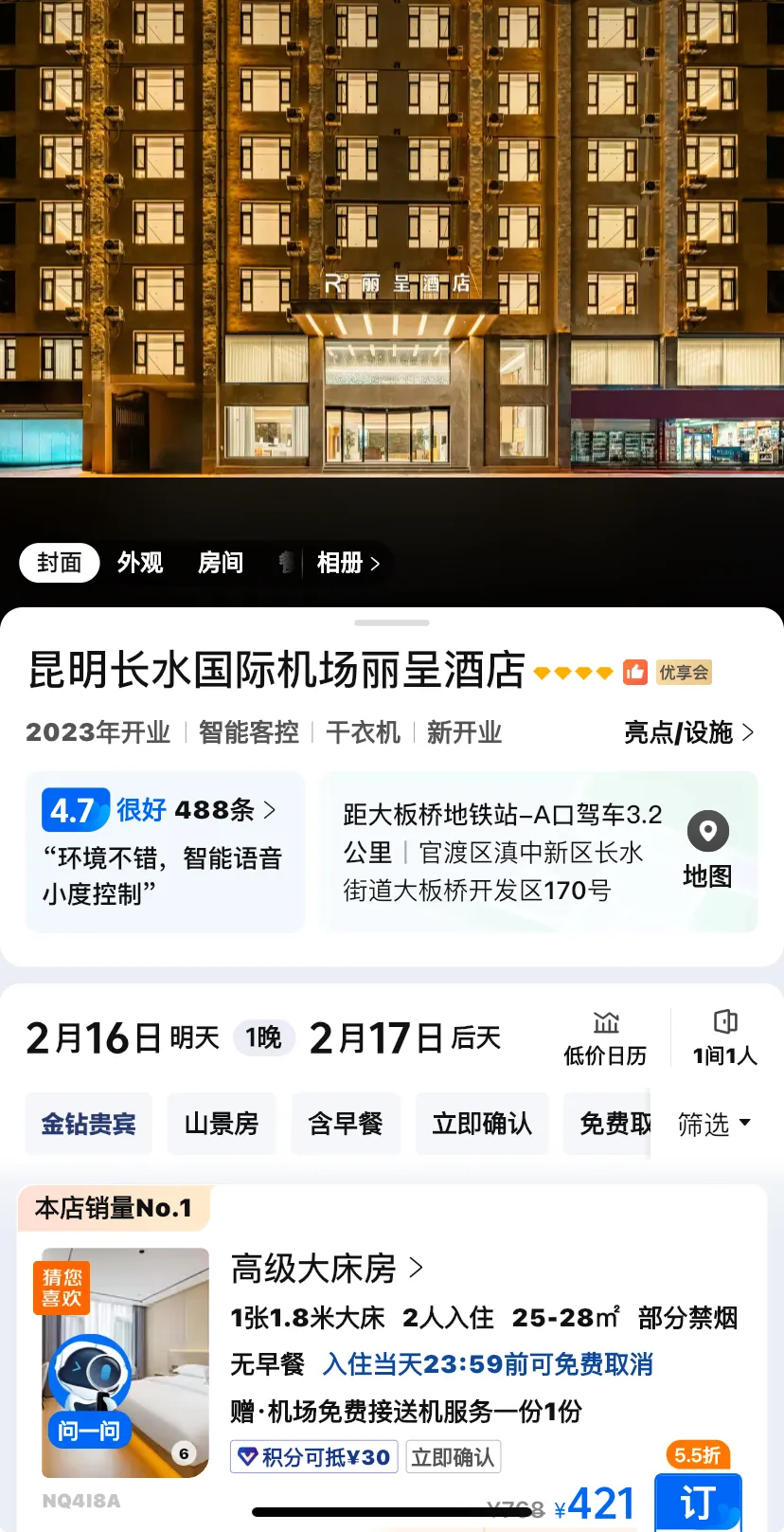The image size is (784, 1532).
Task: Open the 筛选 filter dropdown
Action: click(x=715, y=1125)
